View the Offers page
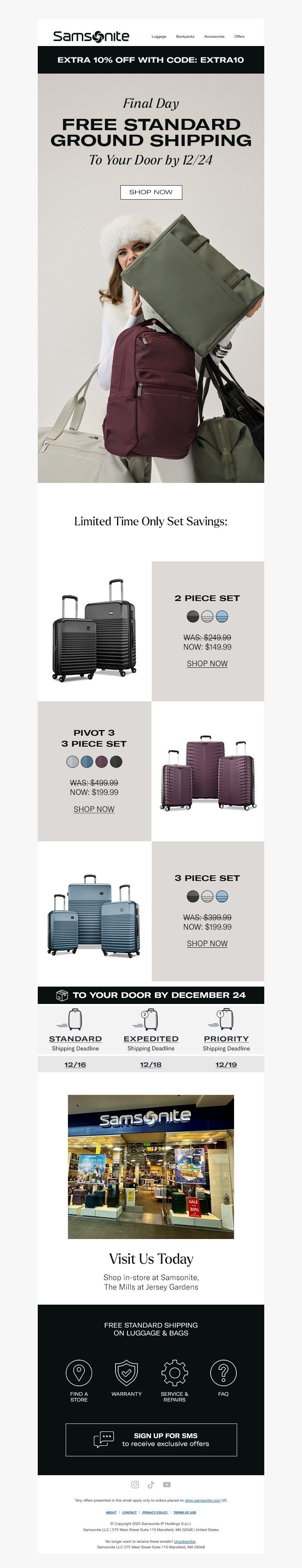This screenshot has width=302, height=1568. pyautogui.click(x=239, y=37)
